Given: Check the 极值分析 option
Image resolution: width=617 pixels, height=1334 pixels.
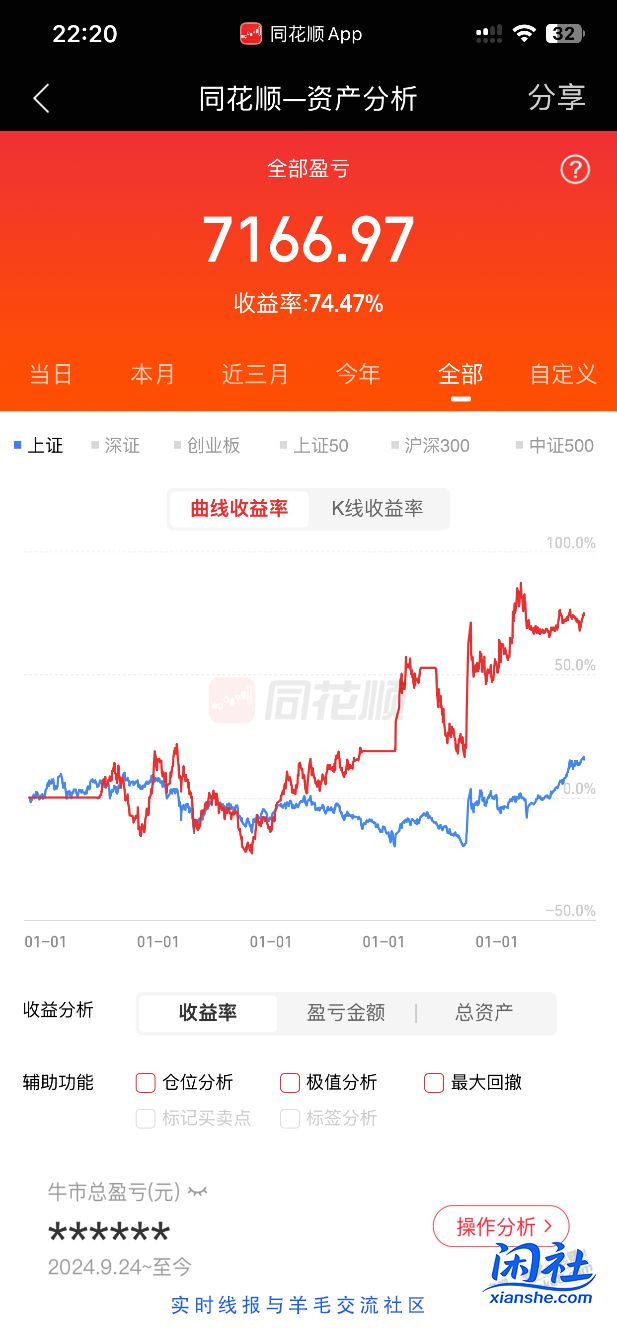Looking at the screenshot, I should point(290,1082).
